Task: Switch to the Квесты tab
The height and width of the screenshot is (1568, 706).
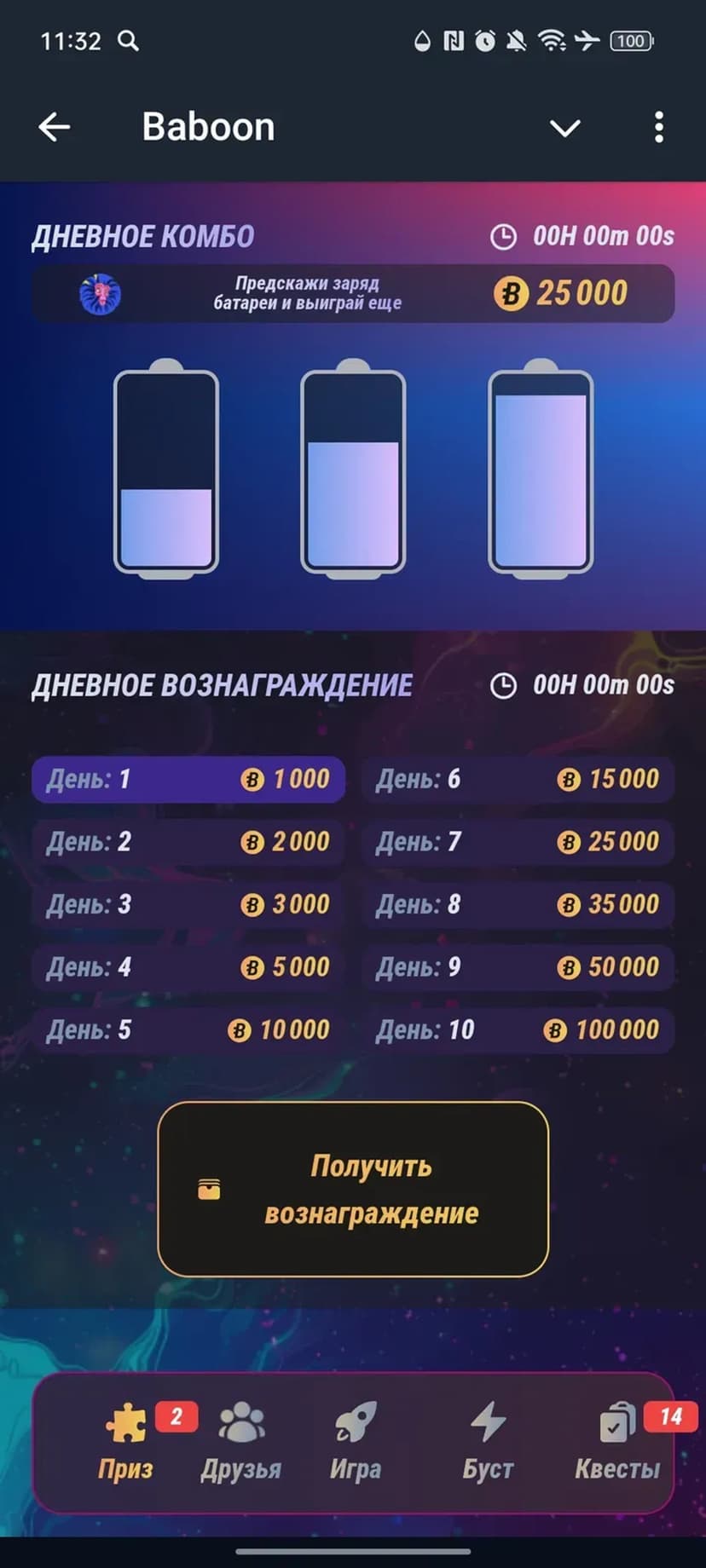Action: click(617, 1441)
